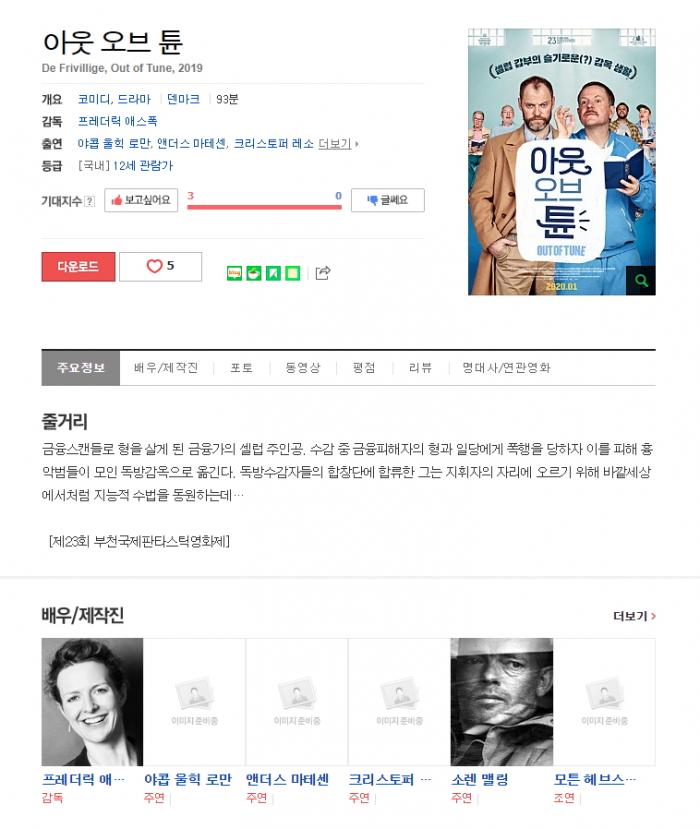Switch to the 동영상 tab
Viewport: 700px width, 829px height.
tap(303, 368)
